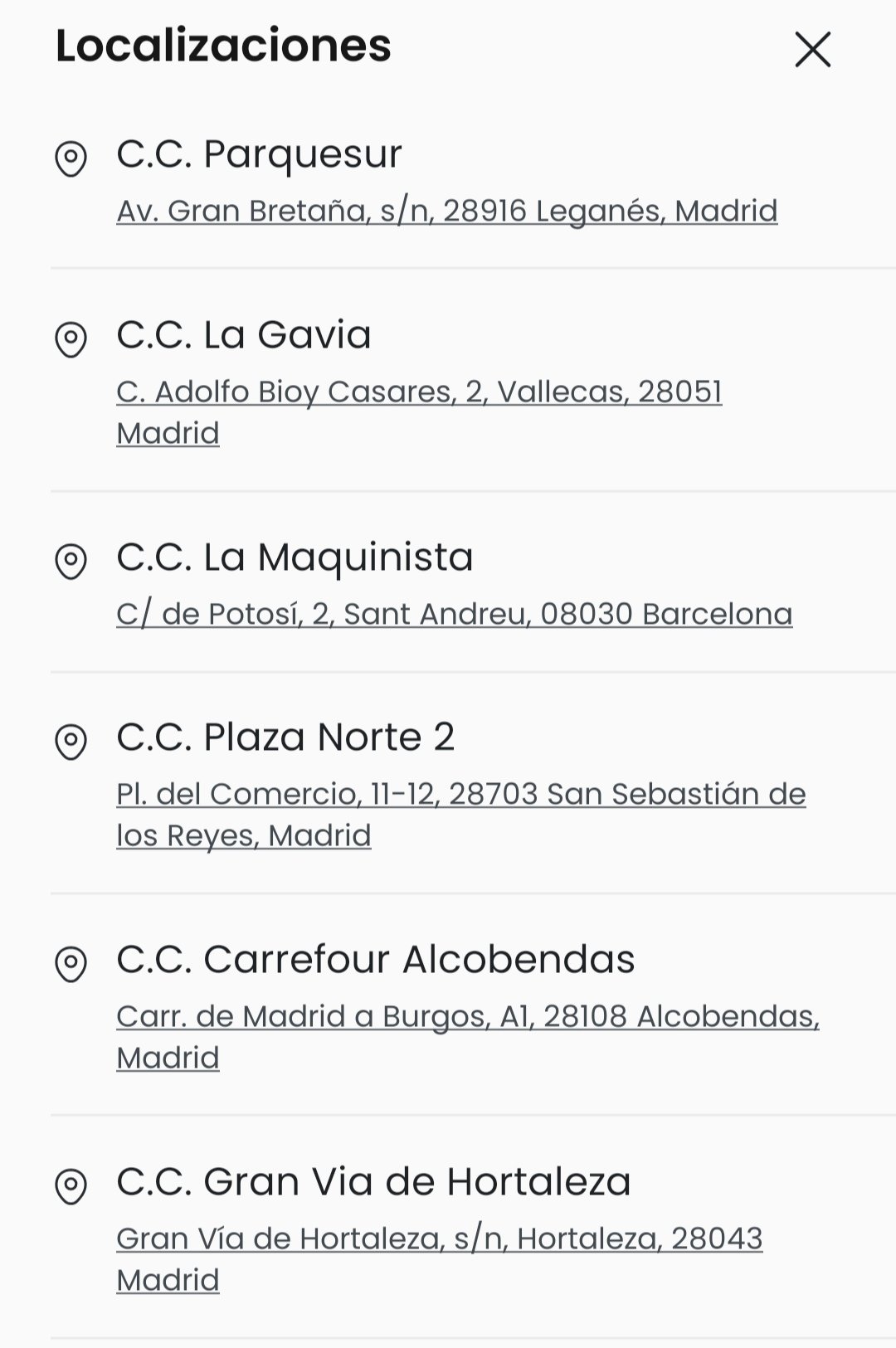This screenshot has width=896, height=1348.
Task: Open the C. Adolfo Bioy Casares address link
Action: tap(419, 392)
